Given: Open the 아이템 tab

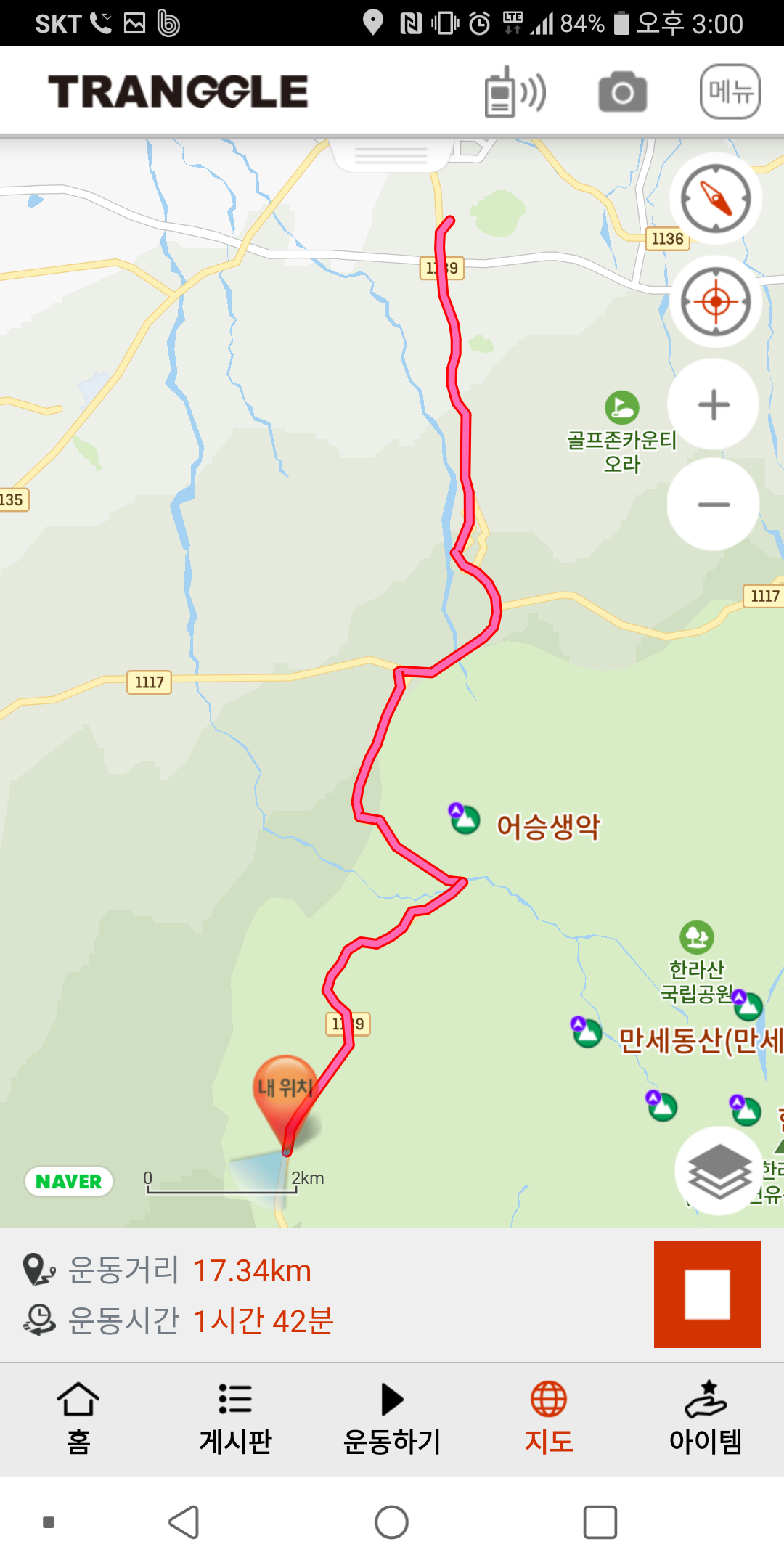Looking at the screenshot, I should (x=706, y=1418).
